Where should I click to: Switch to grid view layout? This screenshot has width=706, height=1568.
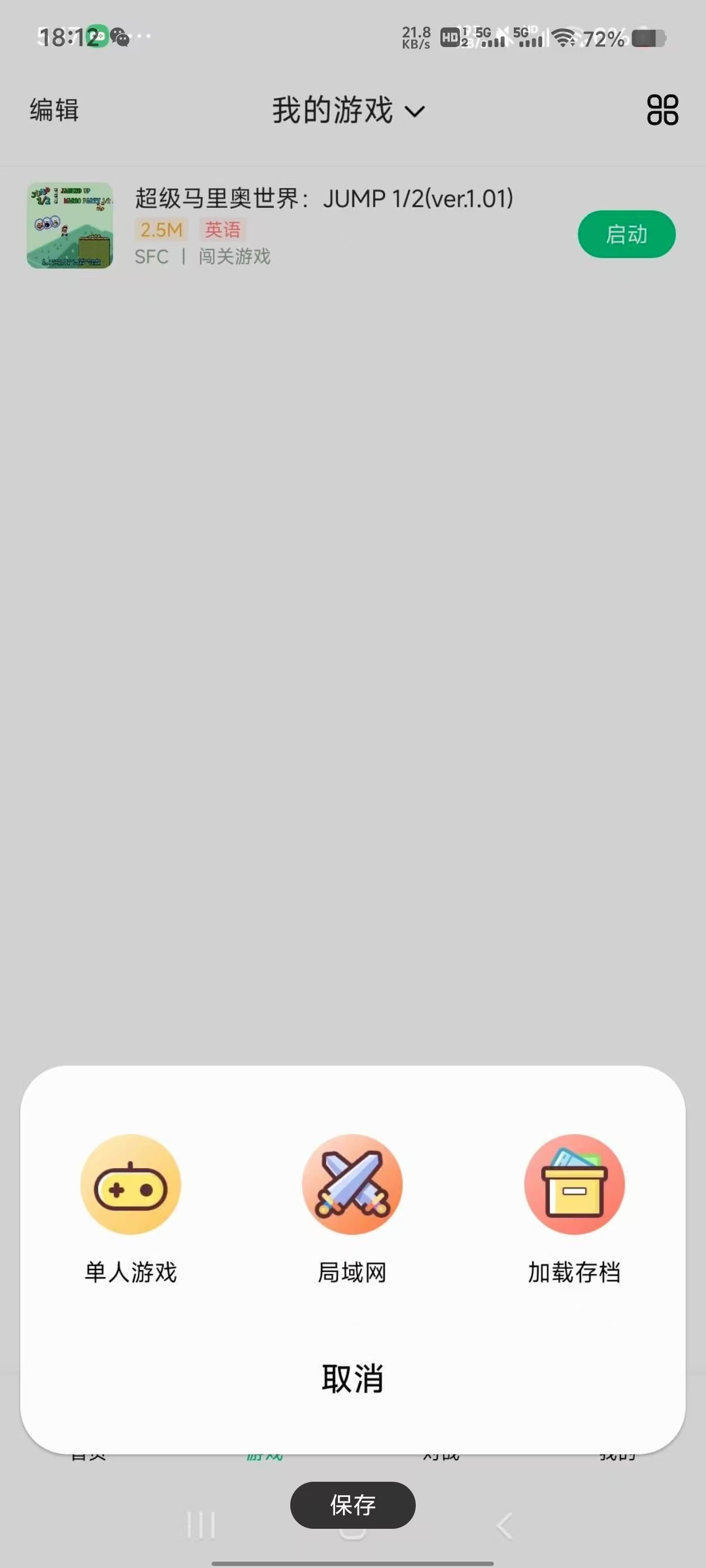662,110
